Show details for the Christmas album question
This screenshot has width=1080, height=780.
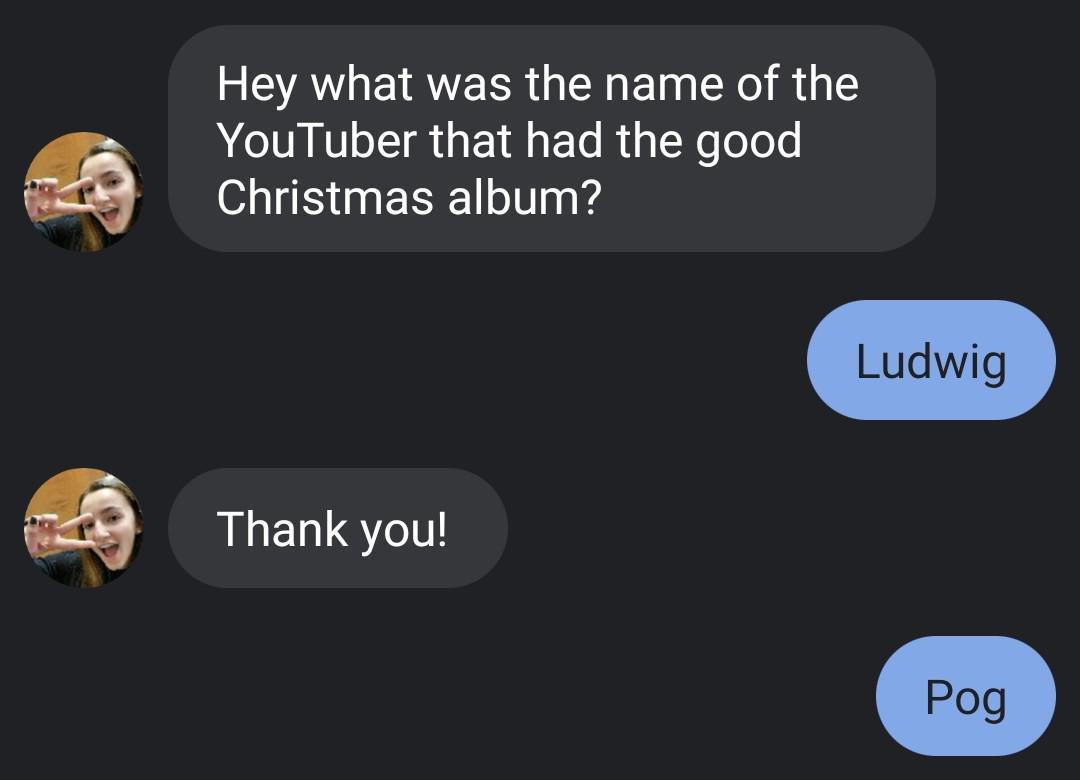coord(551,139)
